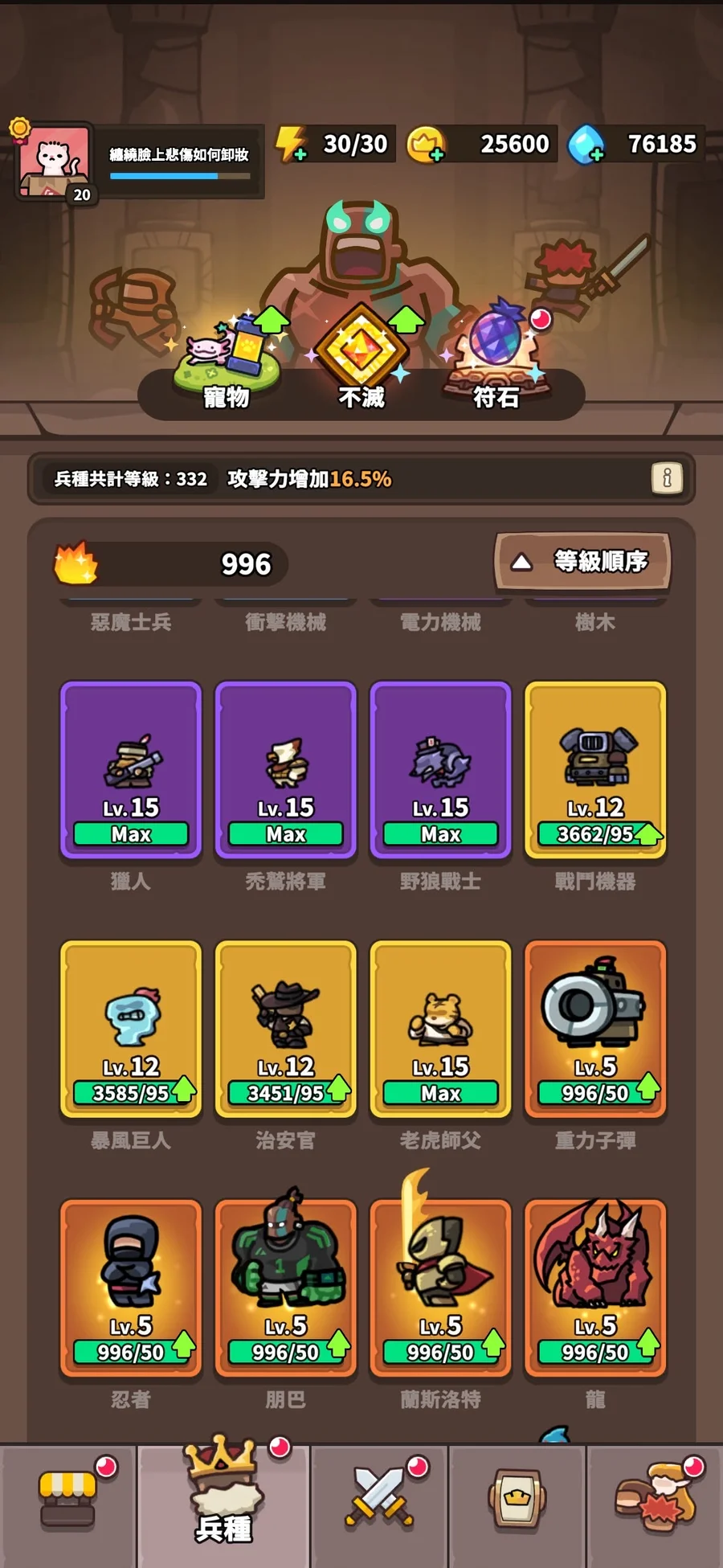This screenshot has width=723, height=1568.
Task: Open the 禿鷲將軍 troop card
Action: click(x=286, y=770)
